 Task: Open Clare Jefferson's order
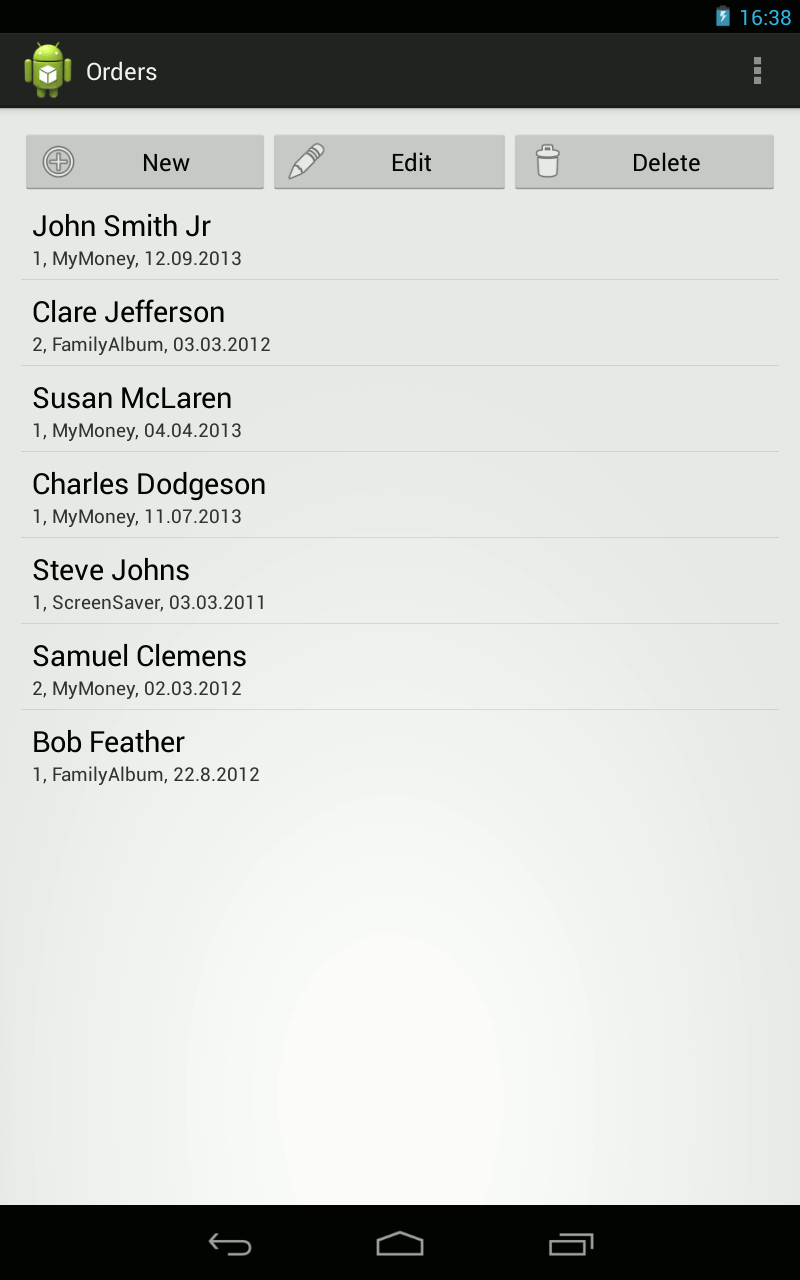click(x=400, y=324)
